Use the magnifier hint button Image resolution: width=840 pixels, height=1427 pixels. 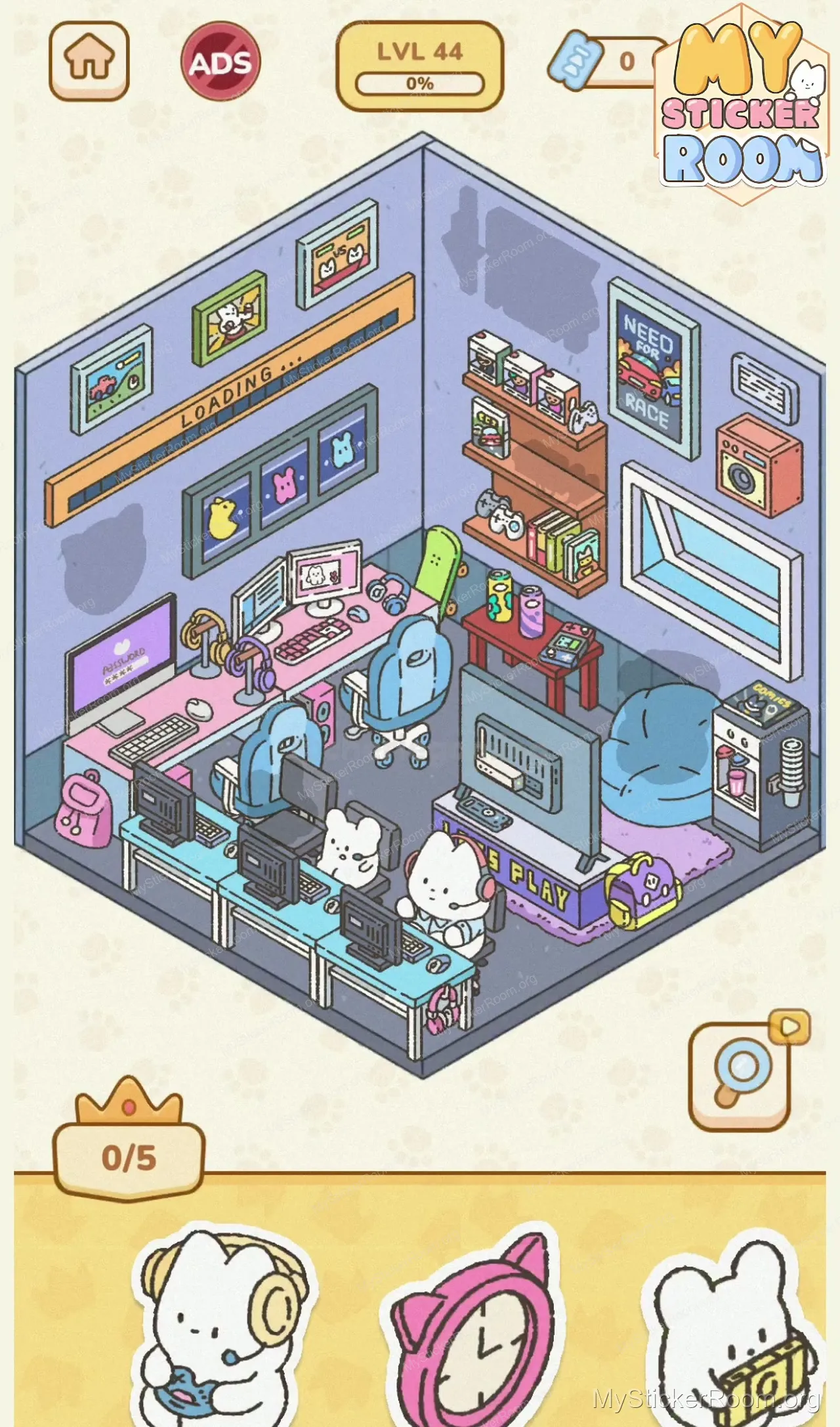coord(741,1076)
